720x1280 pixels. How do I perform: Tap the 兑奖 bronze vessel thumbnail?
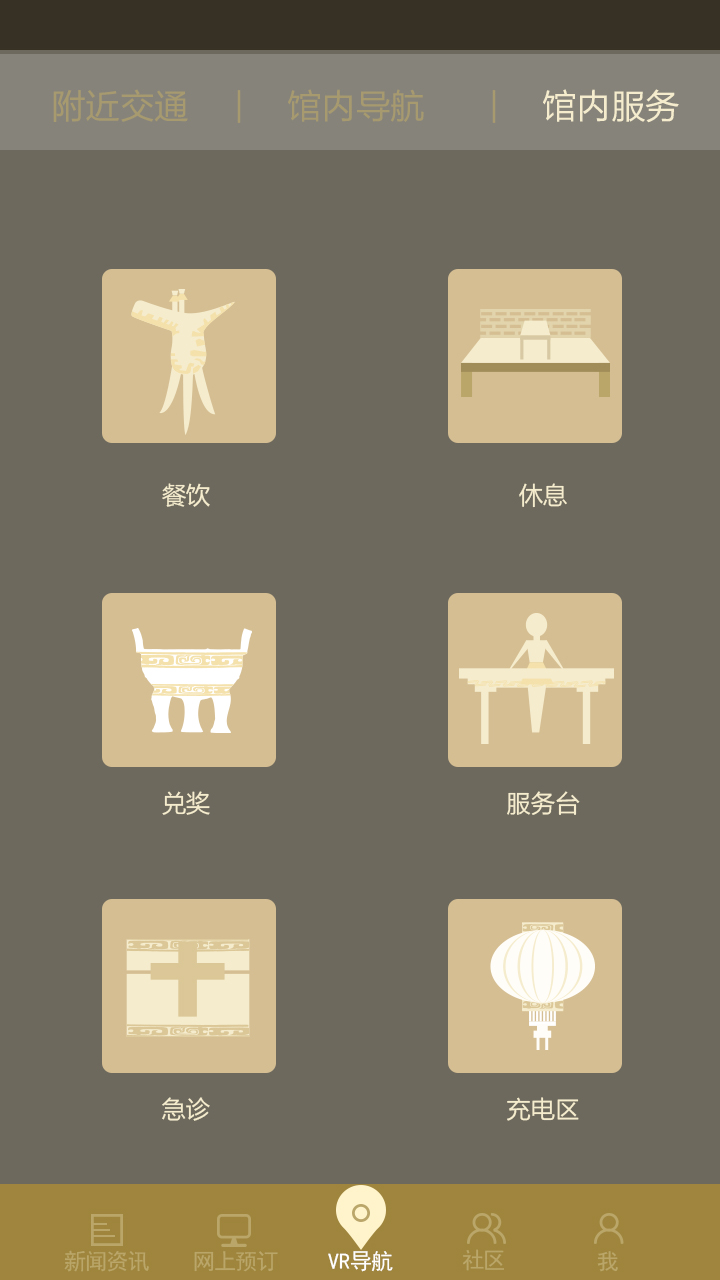pyautogui.click(x=188, y=678)
